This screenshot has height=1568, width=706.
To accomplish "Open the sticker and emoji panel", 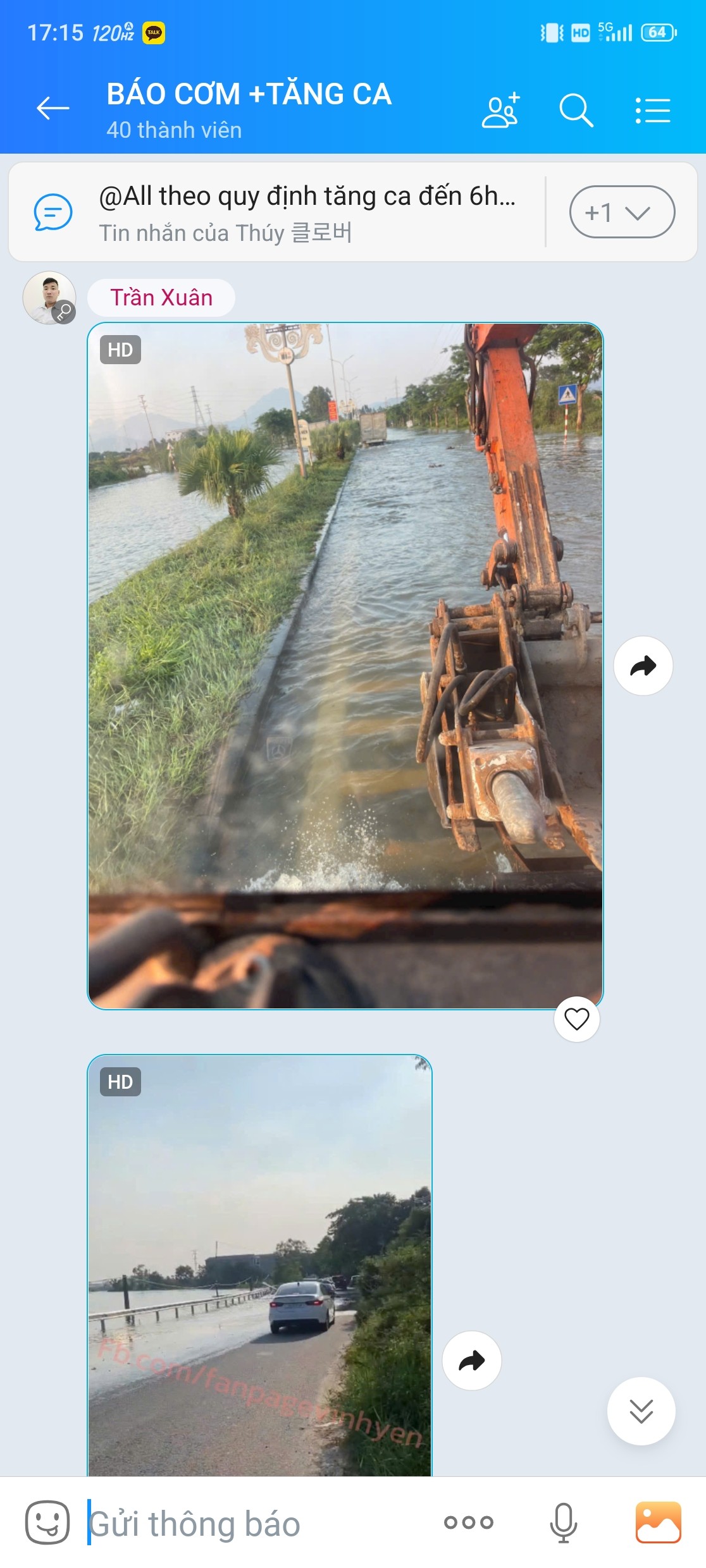I will tap(47, 1522).
